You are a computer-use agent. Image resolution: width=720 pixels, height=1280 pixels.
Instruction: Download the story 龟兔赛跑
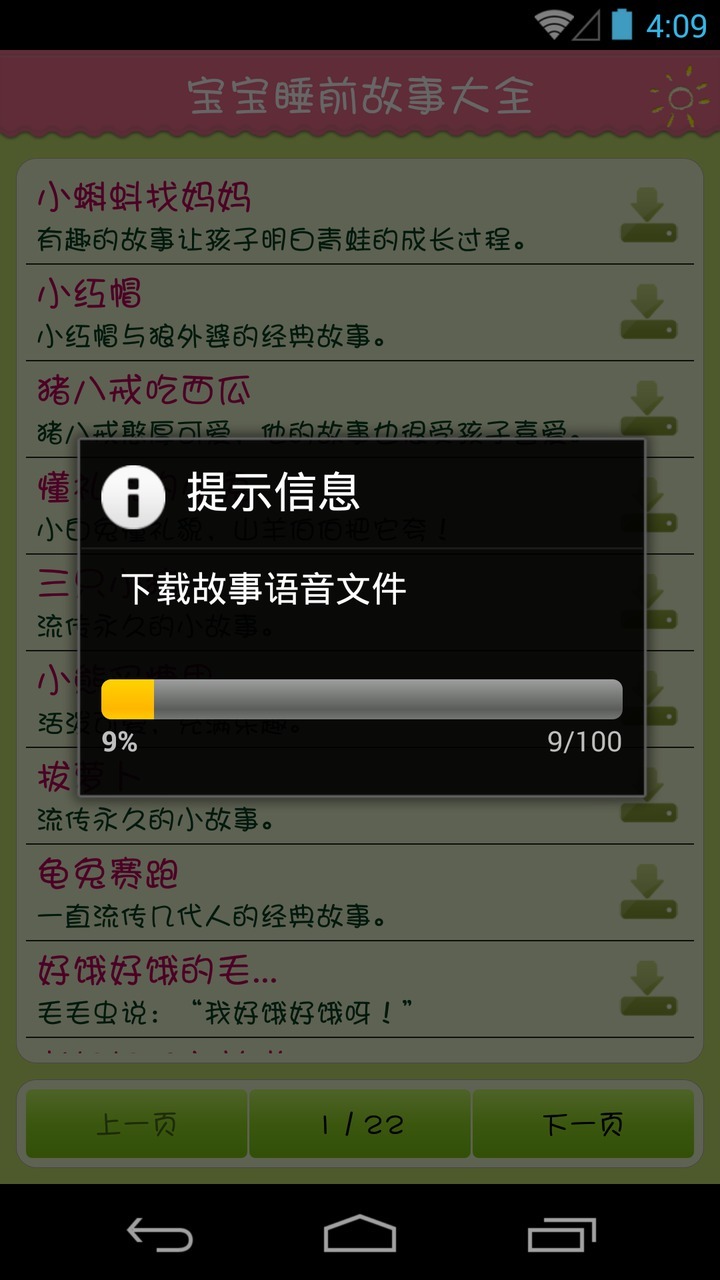click(648, 892)
